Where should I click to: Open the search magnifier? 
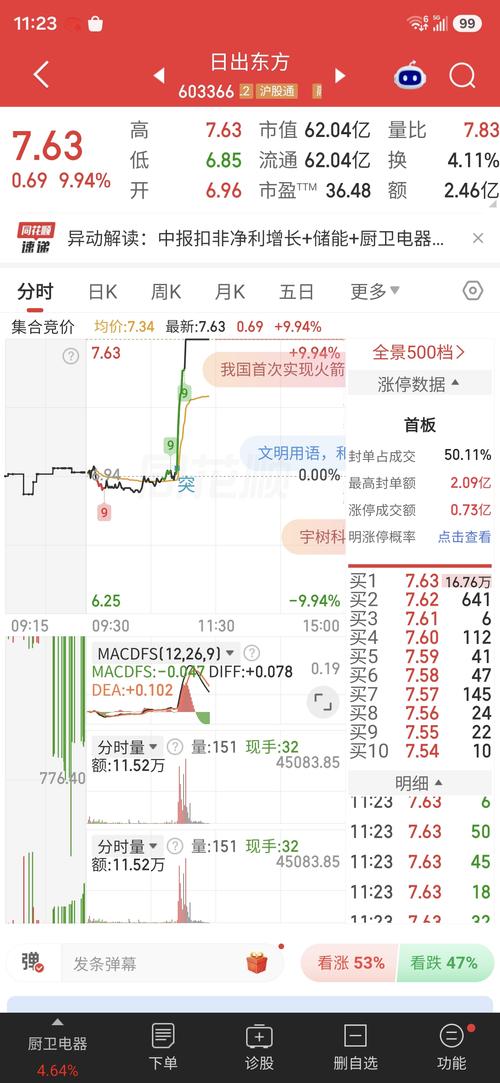[462, 75]
